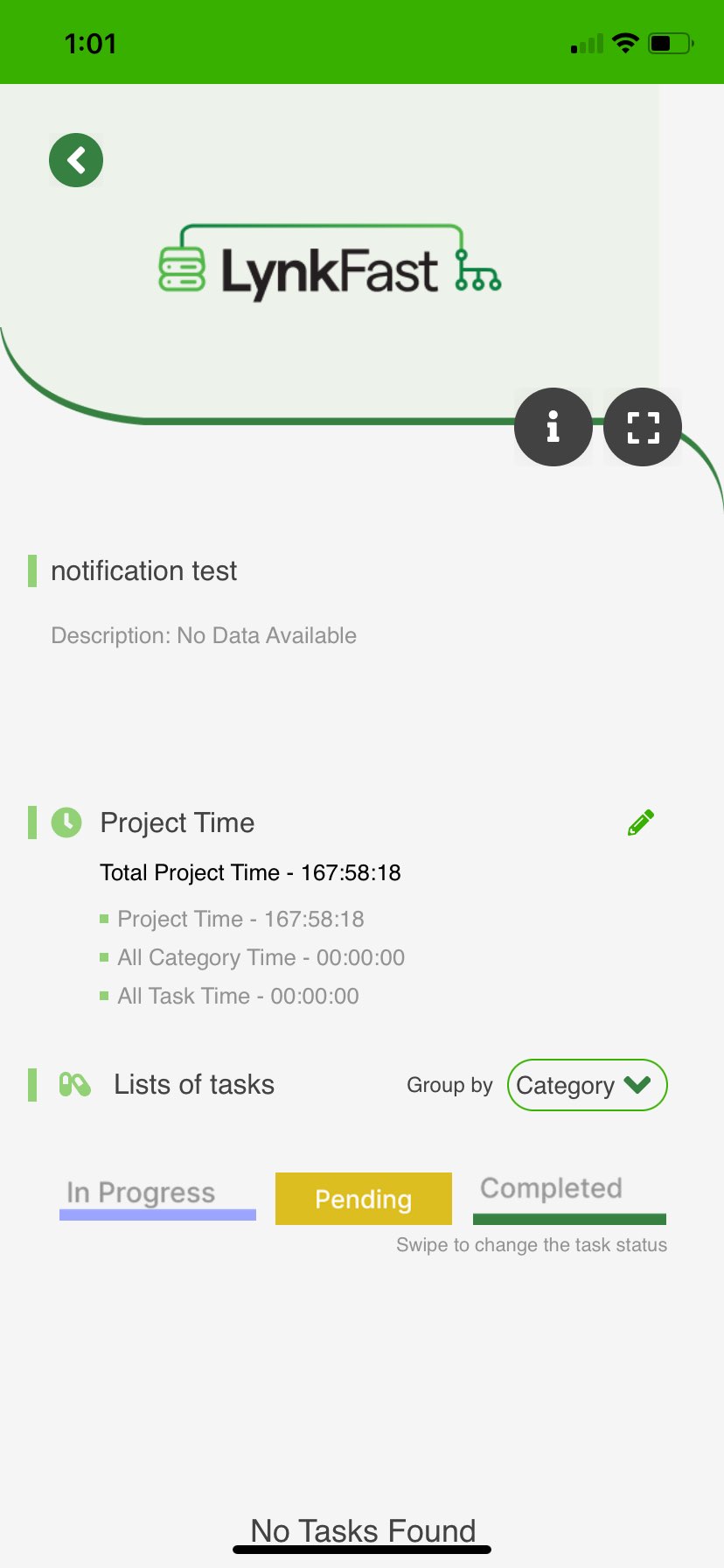Expand view with the fullscreen icon
724x1568 pixels.
643,427
